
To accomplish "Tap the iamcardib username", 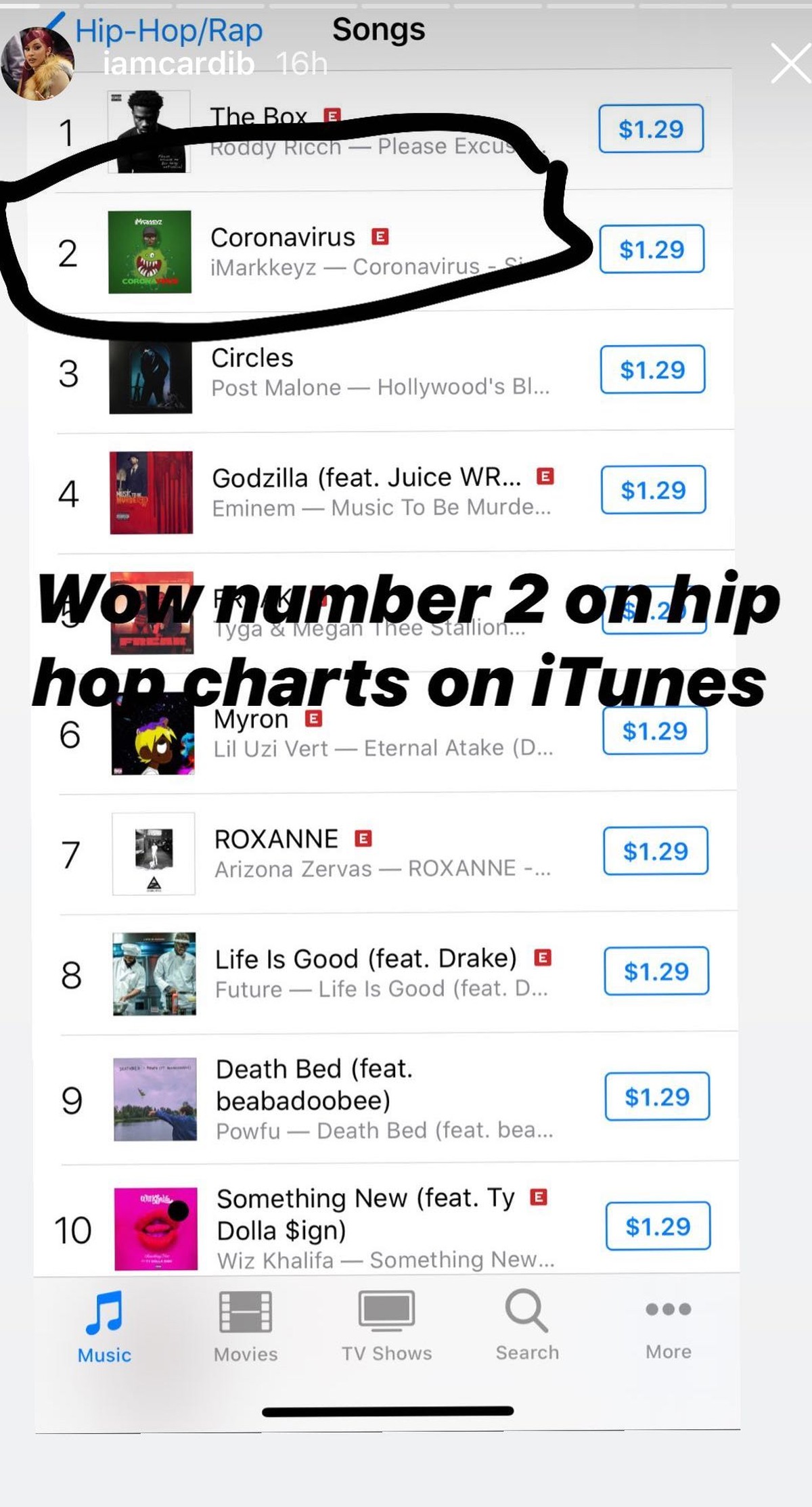I will click(x=179, y=64).
